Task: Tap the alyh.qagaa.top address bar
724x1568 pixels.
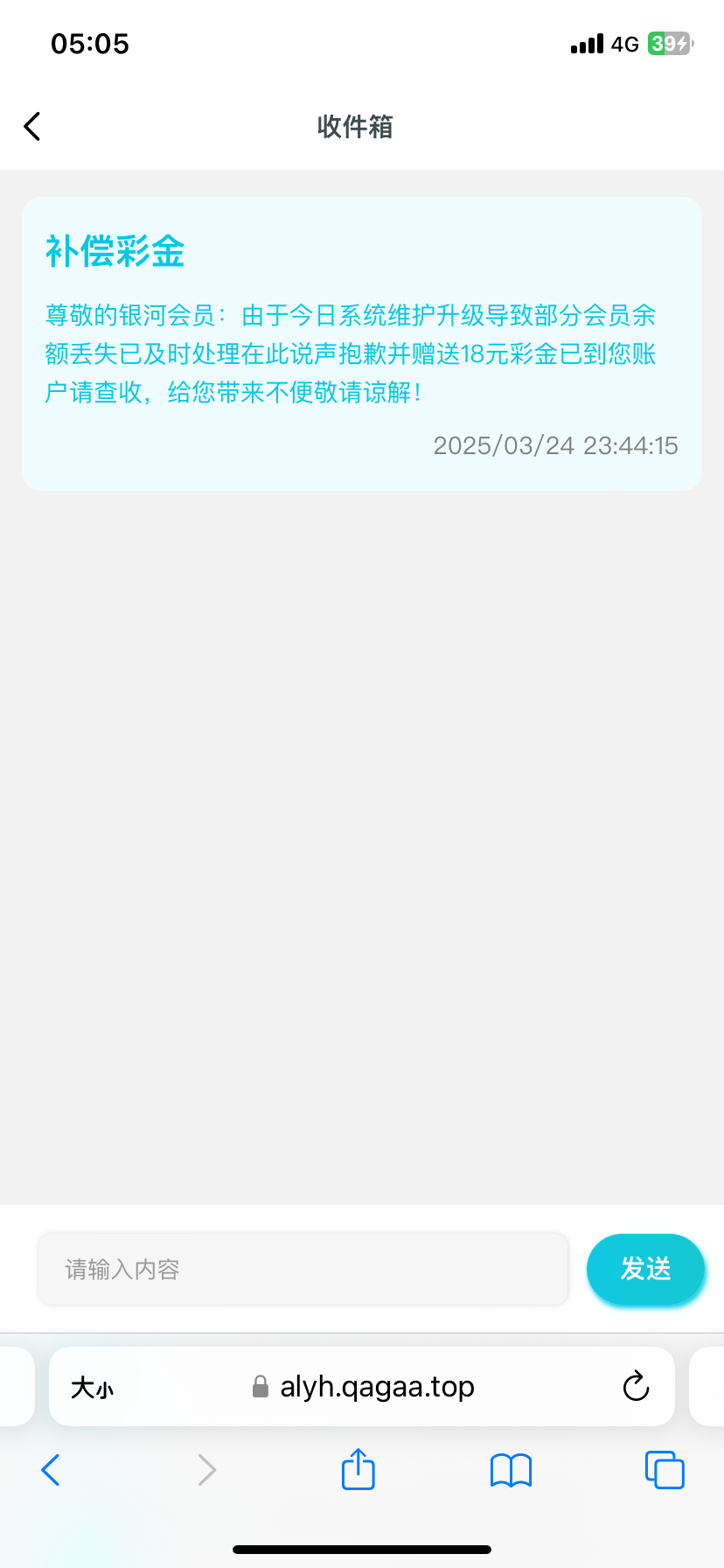Action: (376, 1387)
